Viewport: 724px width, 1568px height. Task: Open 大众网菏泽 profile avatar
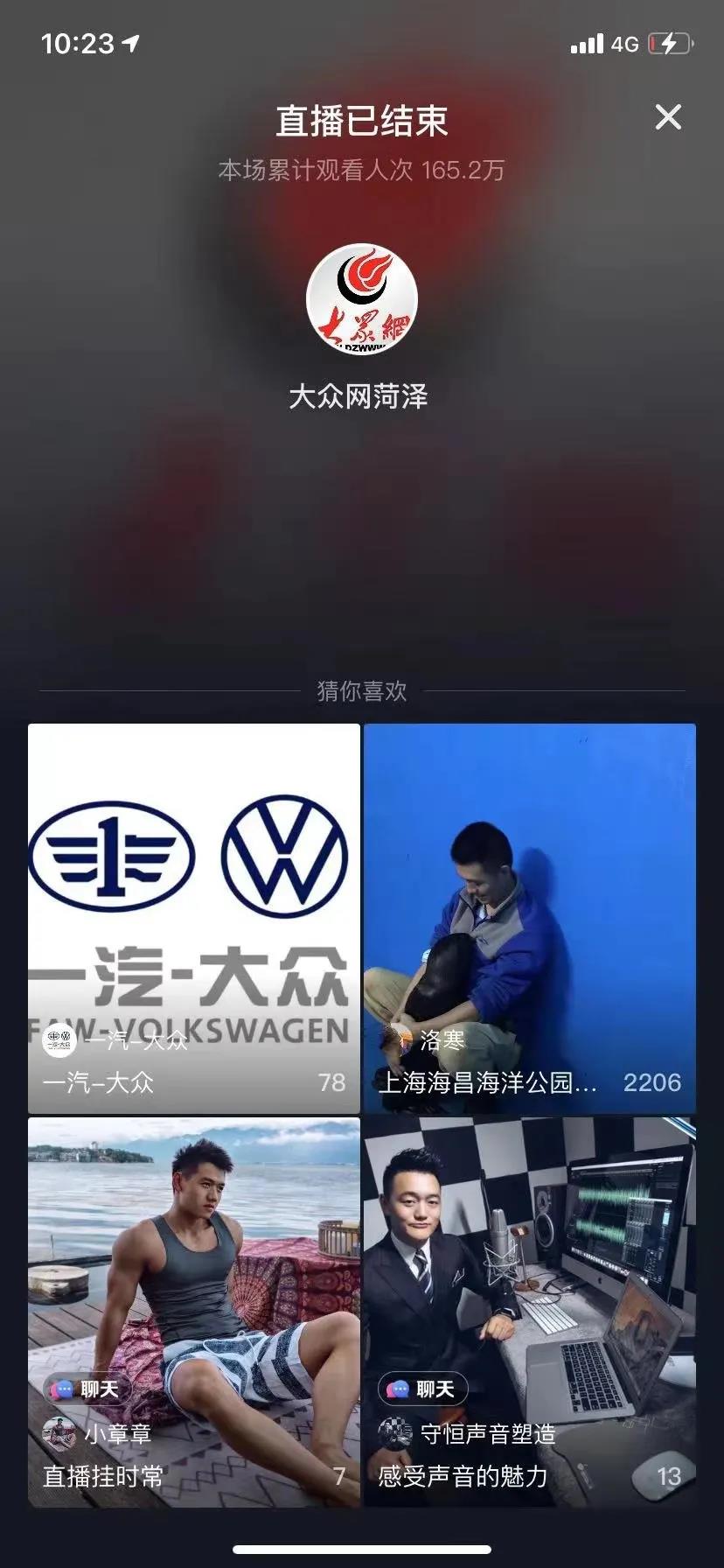click(x=361, y=299)
